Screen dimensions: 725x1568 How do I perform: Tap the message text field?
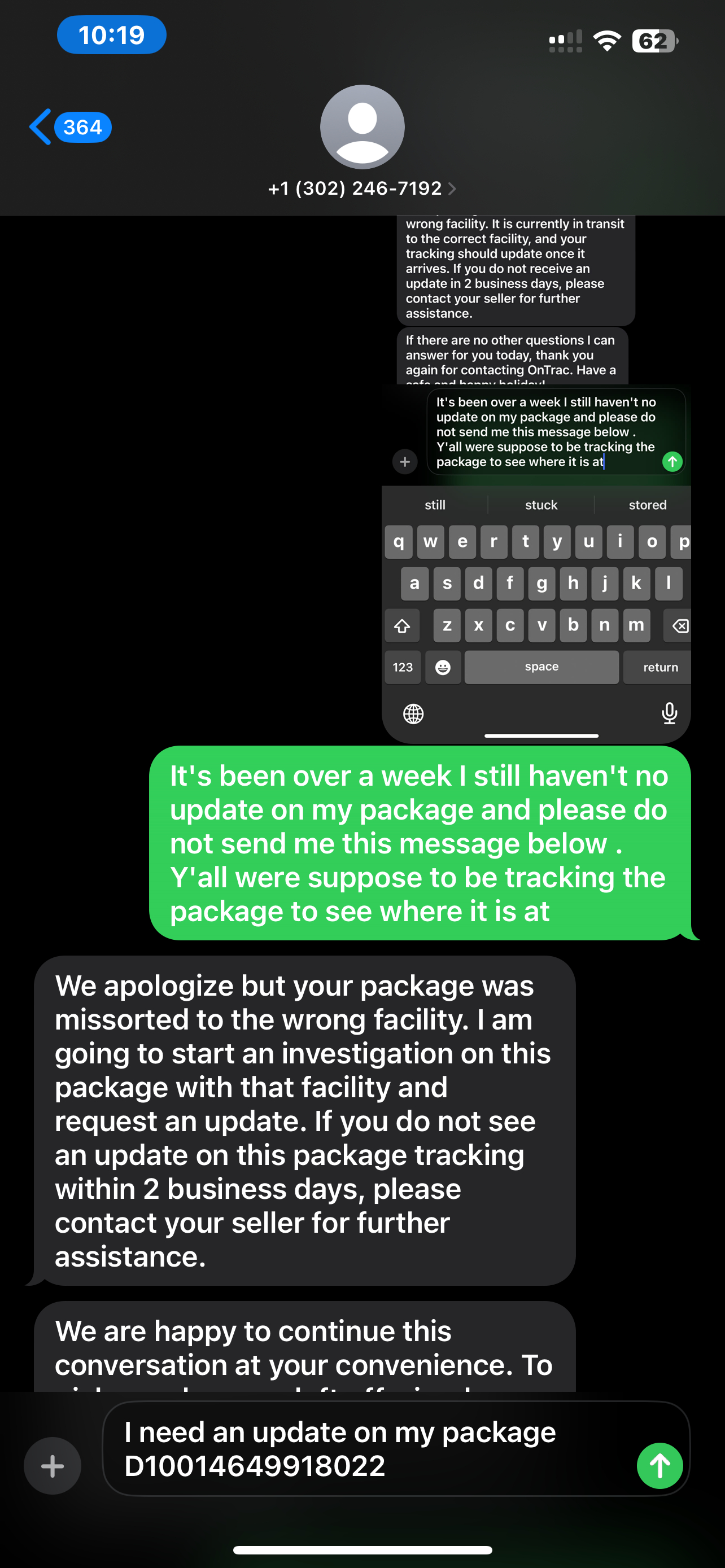coord(365,1449)
